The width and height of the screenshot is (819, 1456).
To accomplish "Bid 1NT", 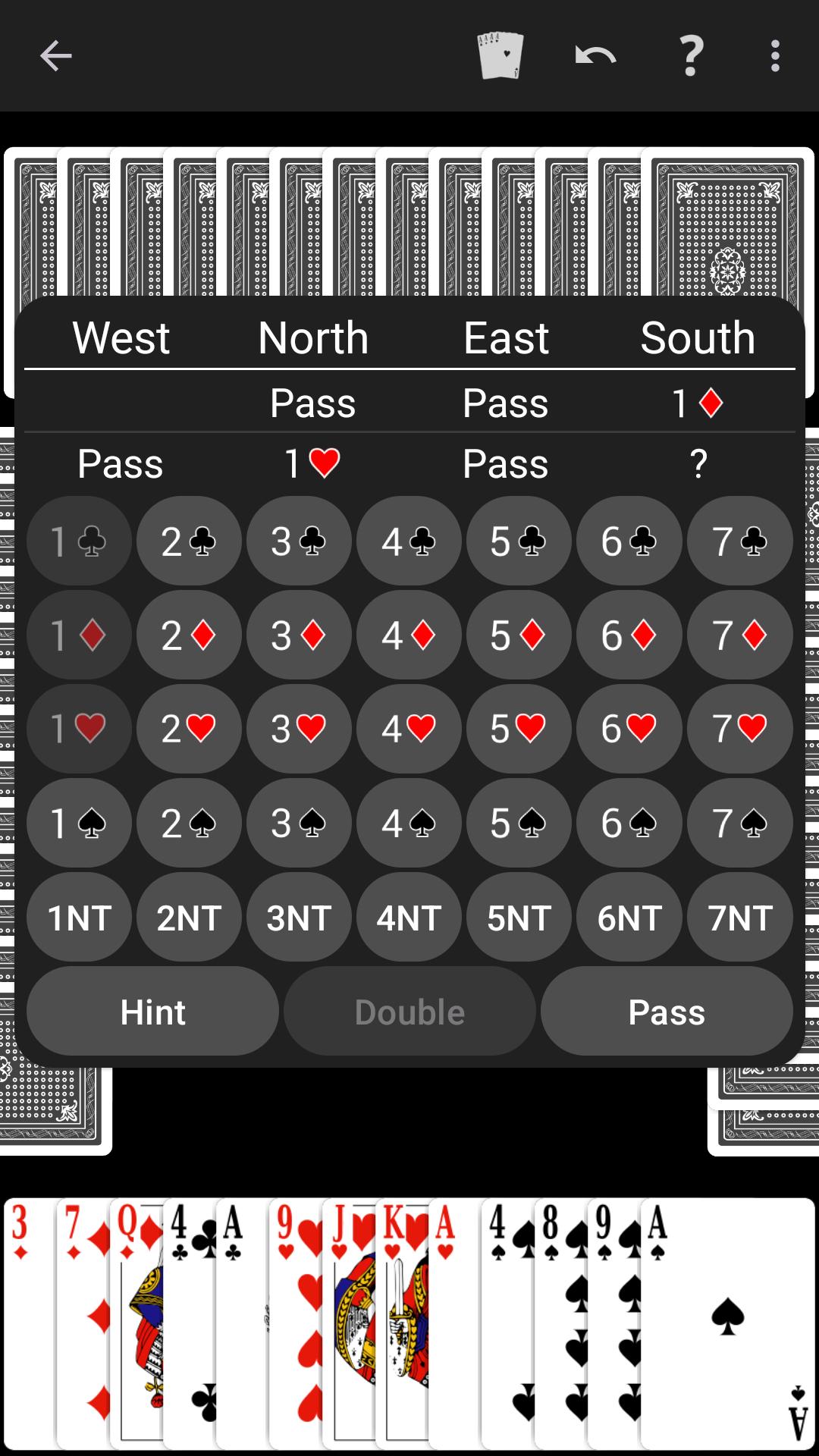I will tap(79, 917).
